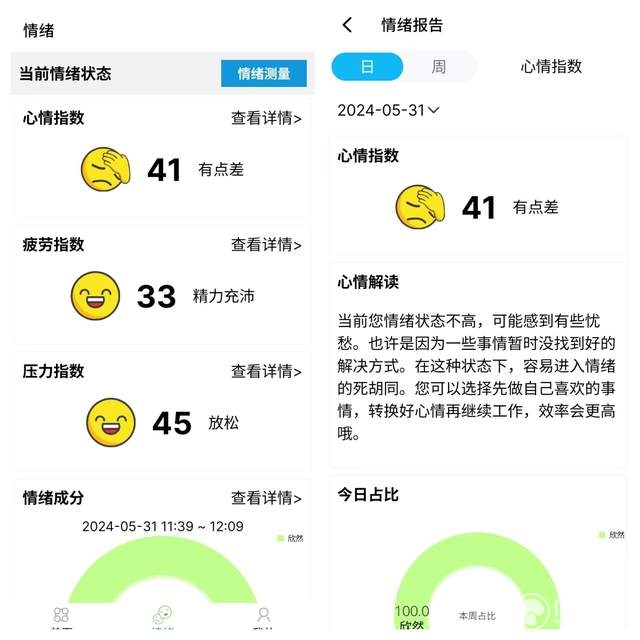This screenshot has height=640, width=640.
Task: Open 查看详情 for 疲劳指数
Action: 266,244
